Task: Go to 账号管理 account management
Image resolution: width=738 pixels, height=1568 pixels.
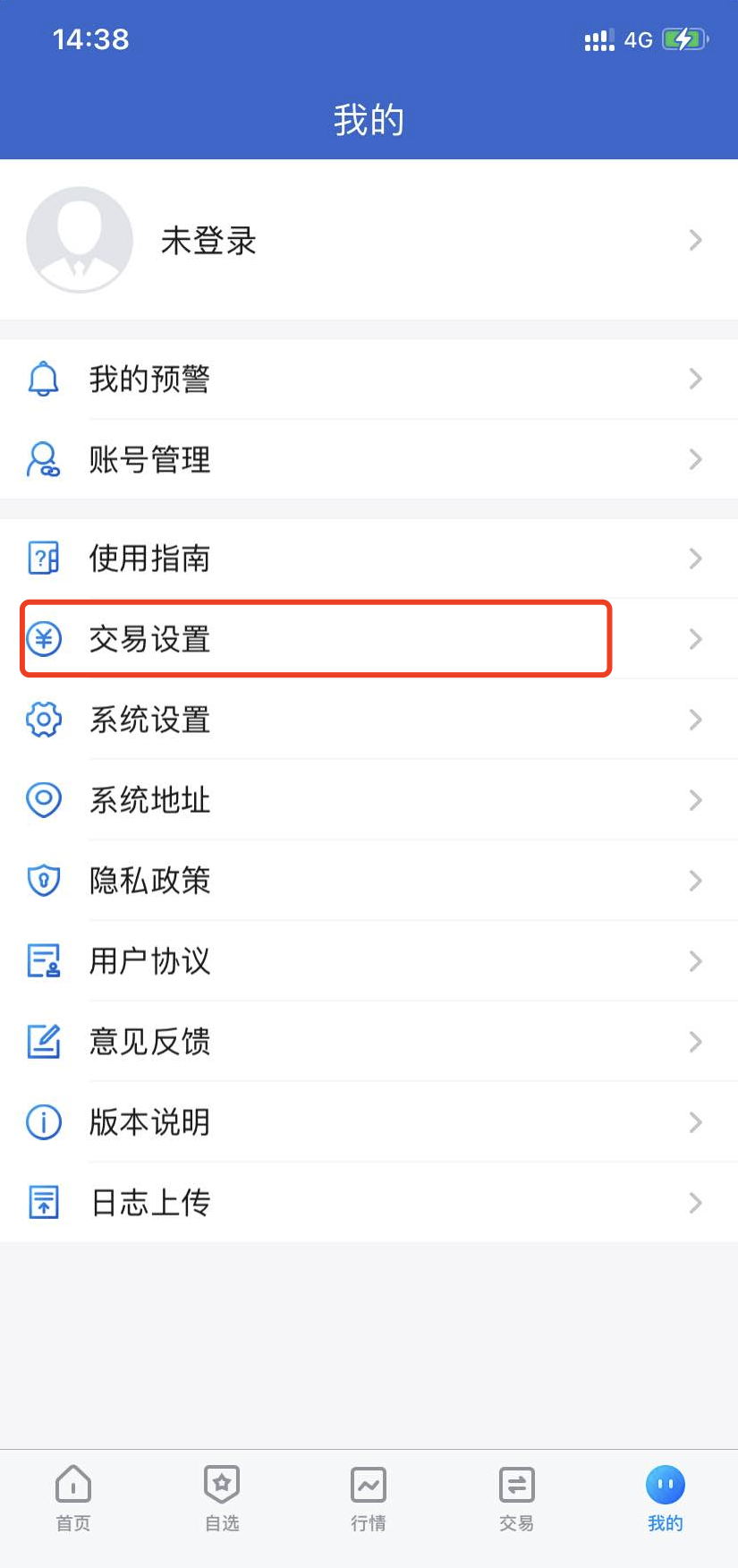Action: pos(369,460)
